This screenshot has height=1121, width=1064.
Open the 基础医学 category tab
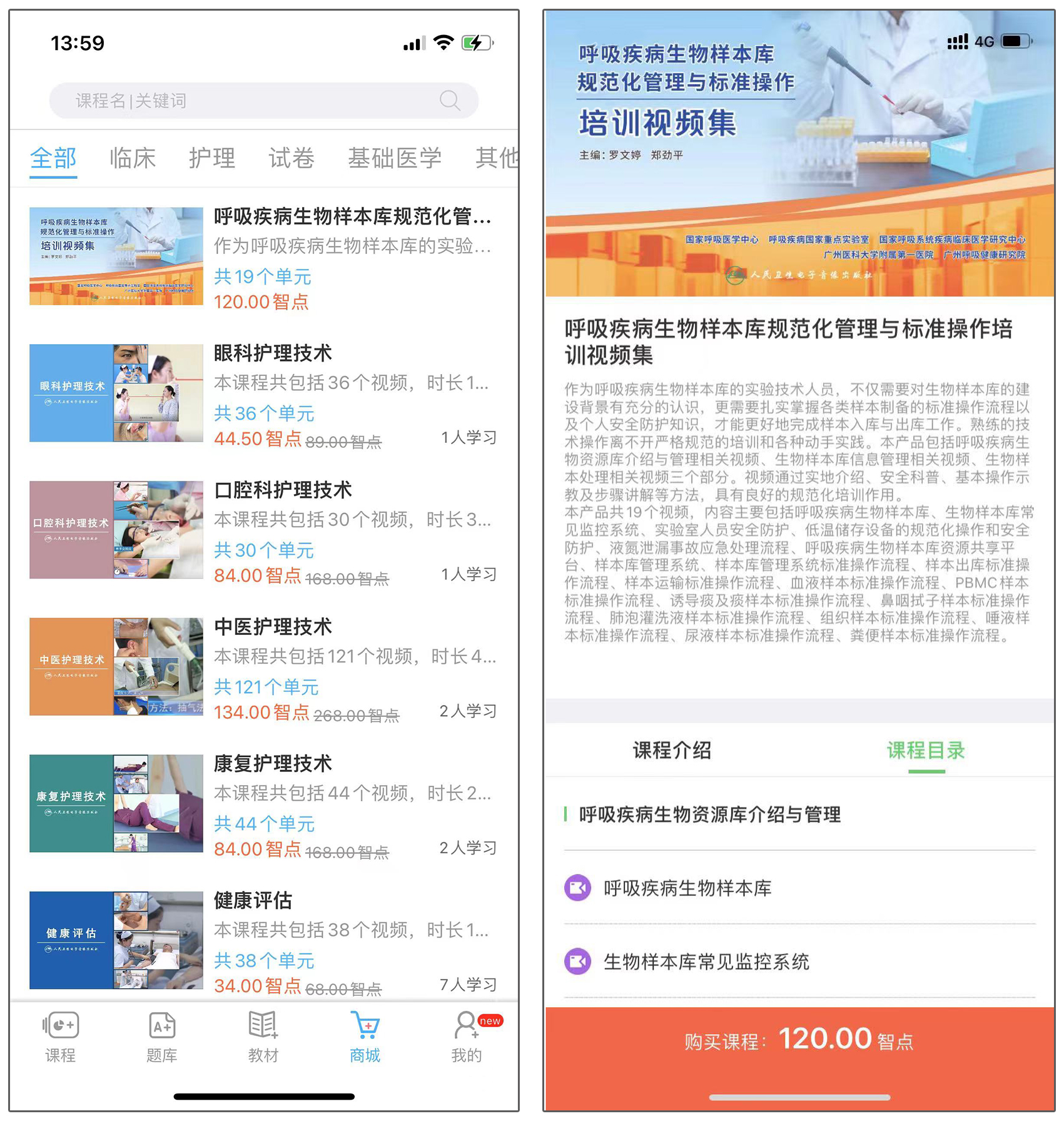pyautogui.click(x=395, y=158)
